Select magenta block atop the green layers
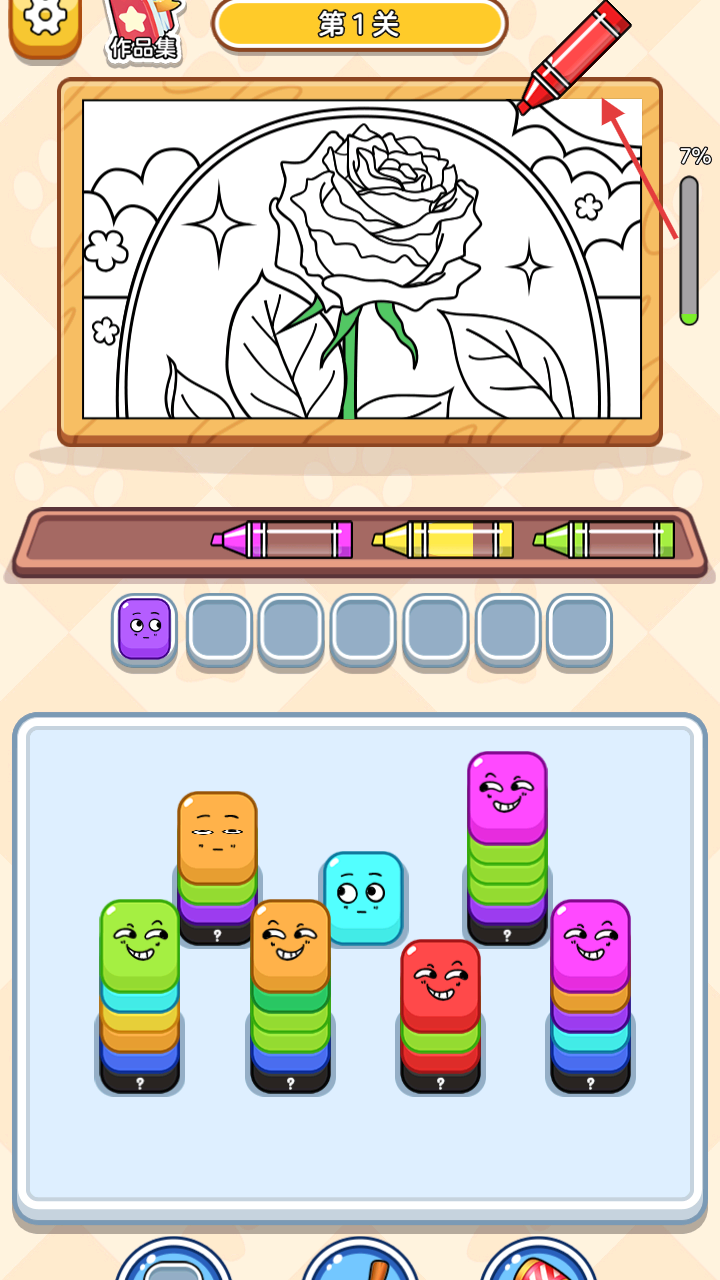This screenshot has width=720, height=1280. [x=507, y=795]
